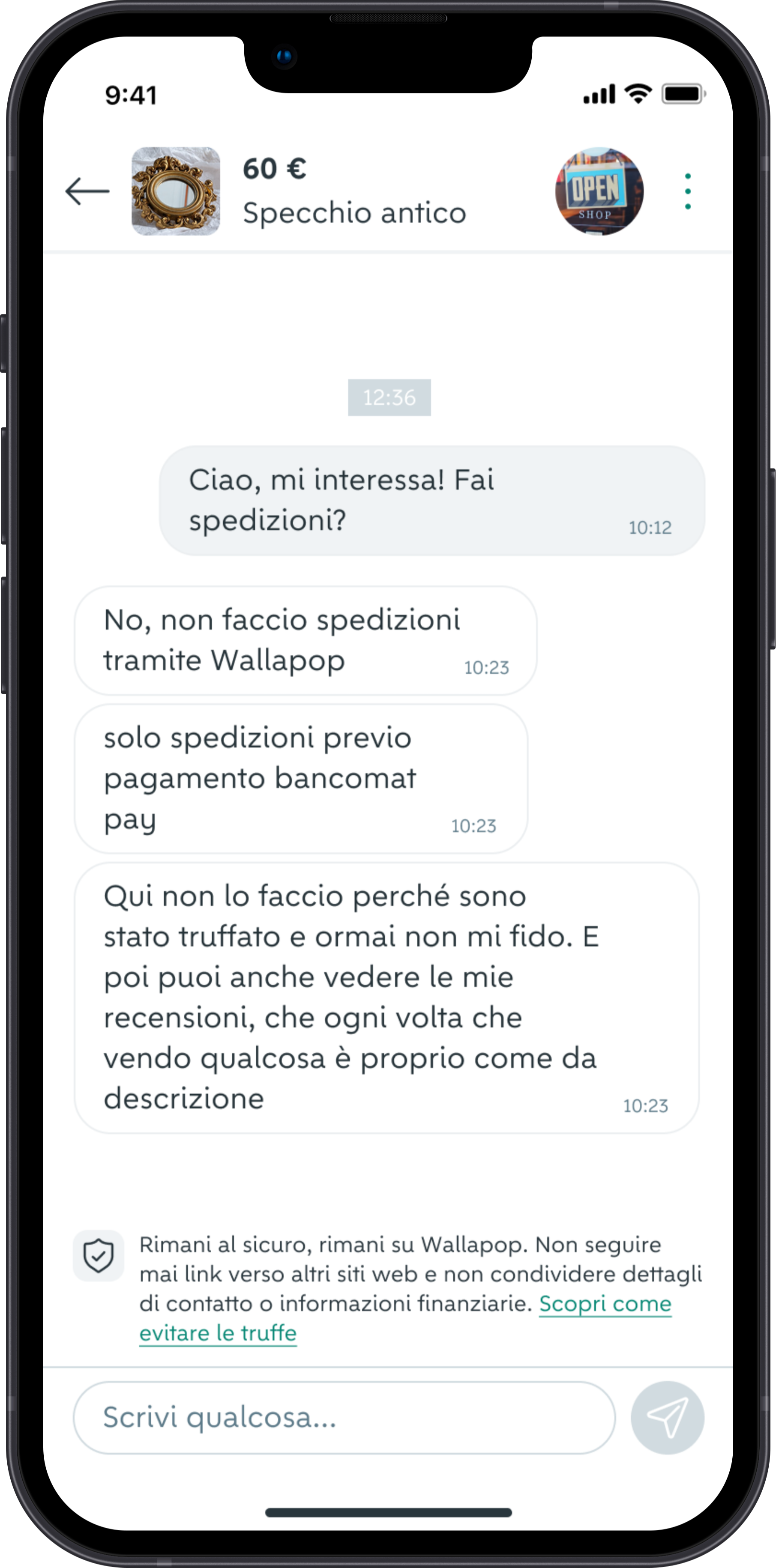Open the three-dot overflow menu
This screenshot has width=776, height=1568.
pos(688,191)
